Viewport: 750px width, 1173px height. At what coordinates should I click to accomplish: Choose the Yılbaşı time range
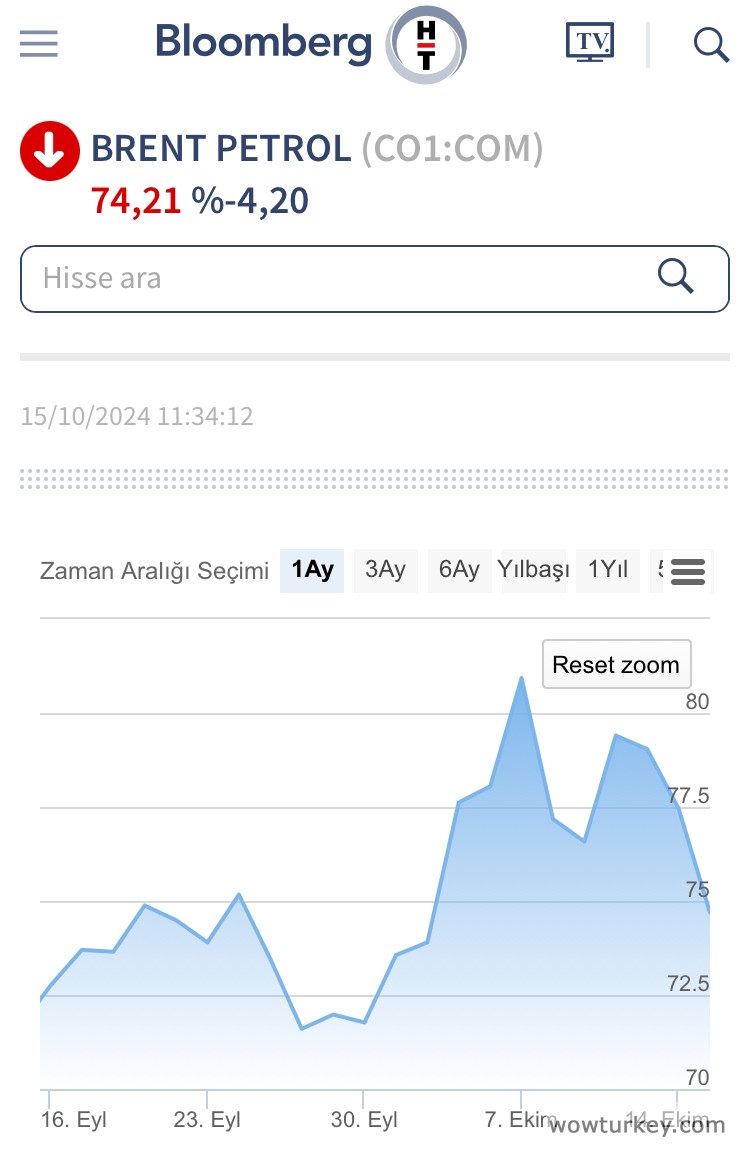click(534, 570)
